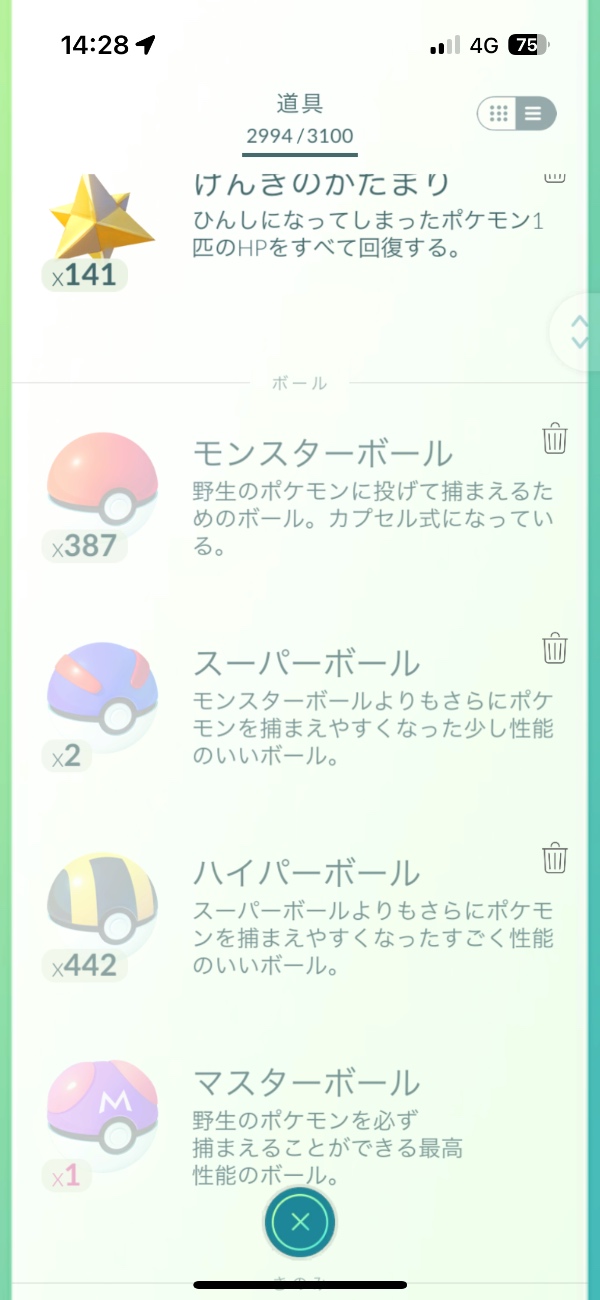Switch the item bag to grid view
The height and width of the screenshot is (1300, 600).
coord(499,113)
